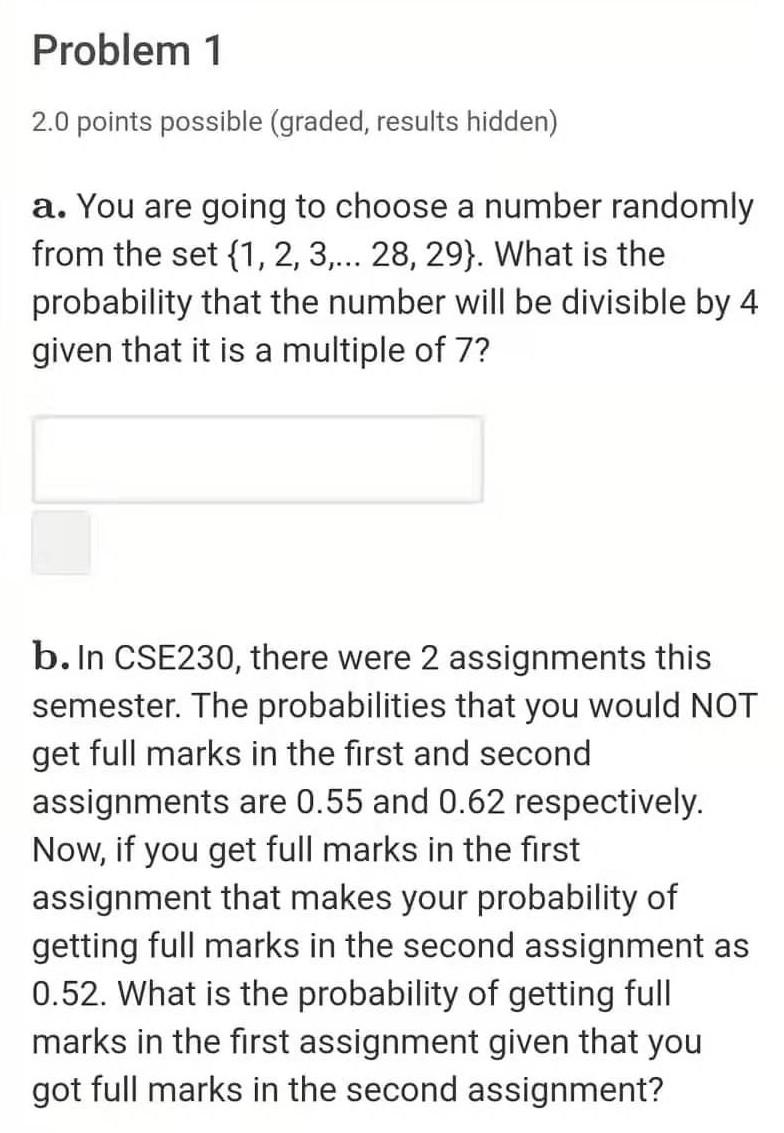Click the Problem 1 heading
The image size is (784, 1133).
click(126, 48)
